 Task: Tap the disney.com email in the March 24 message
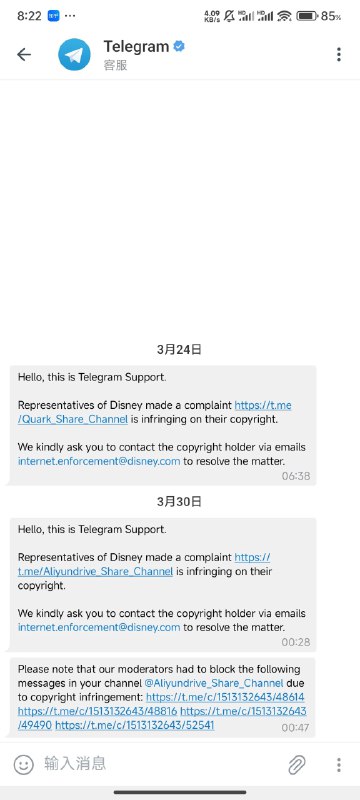(99, 461)
